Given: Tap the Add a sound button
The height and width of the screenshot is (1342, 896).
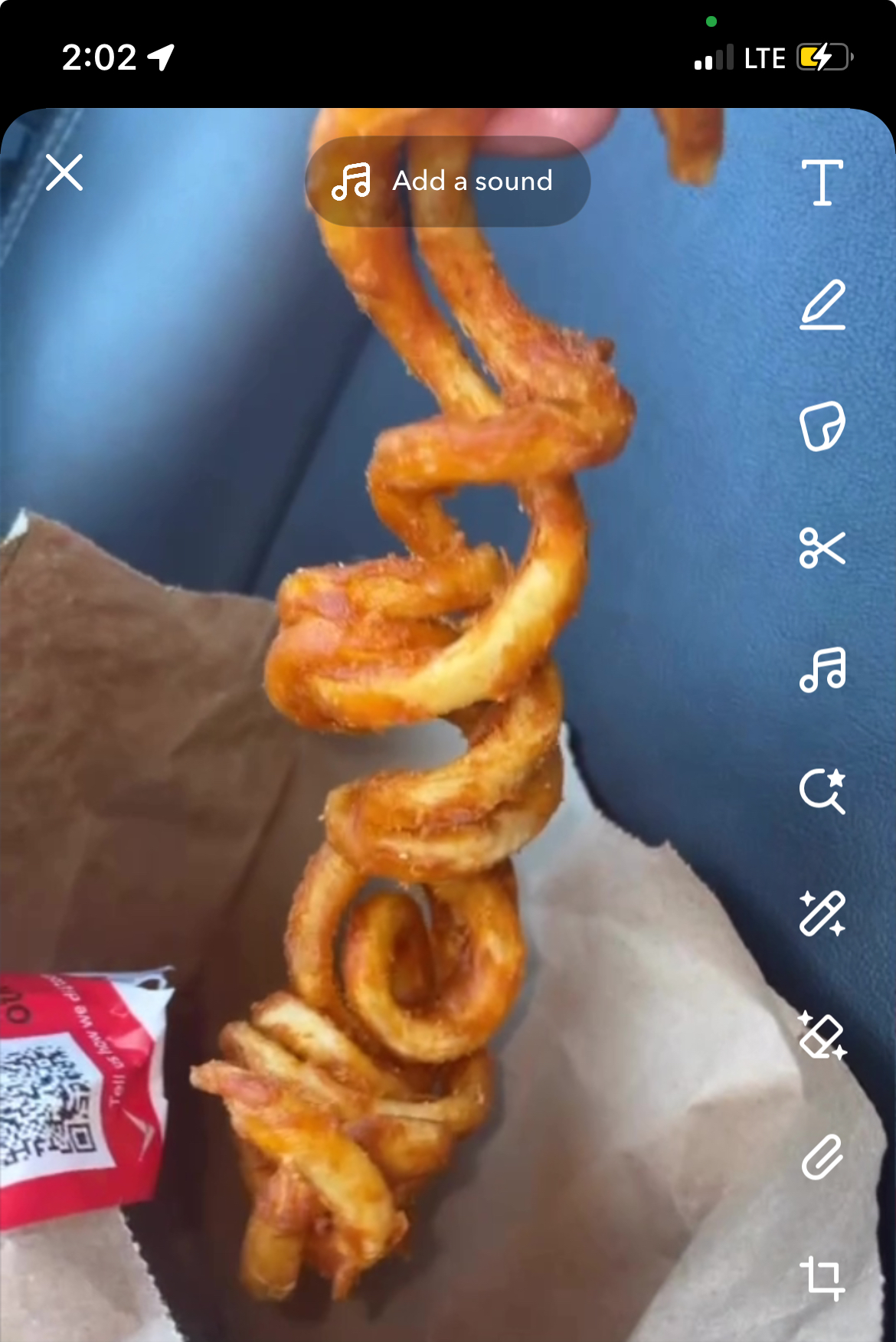Looking at the screenshot, I should coord(447,182).
